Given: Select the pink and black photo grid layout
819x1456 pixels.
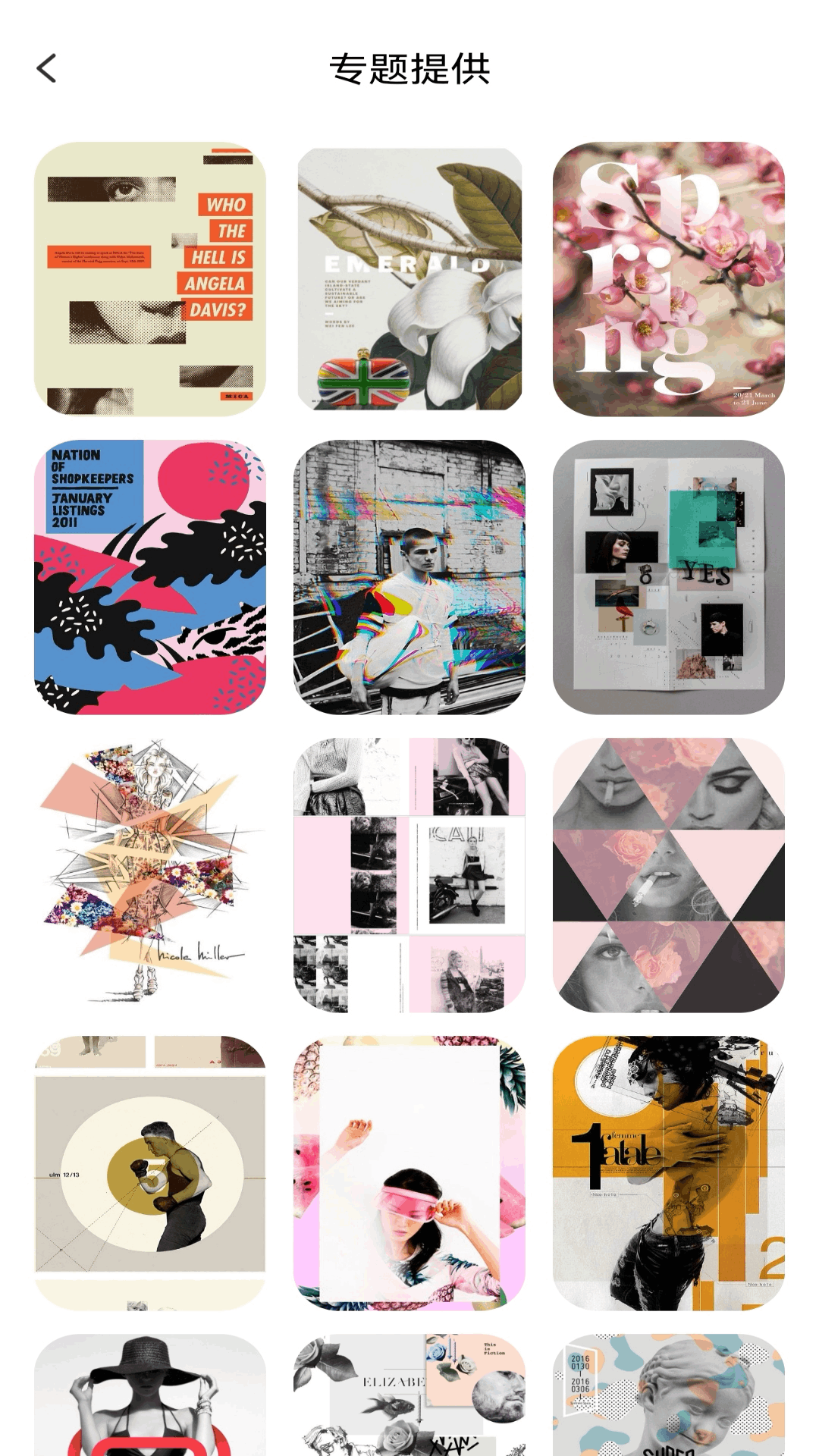Looking at the screenshot, I should (409, 875).
